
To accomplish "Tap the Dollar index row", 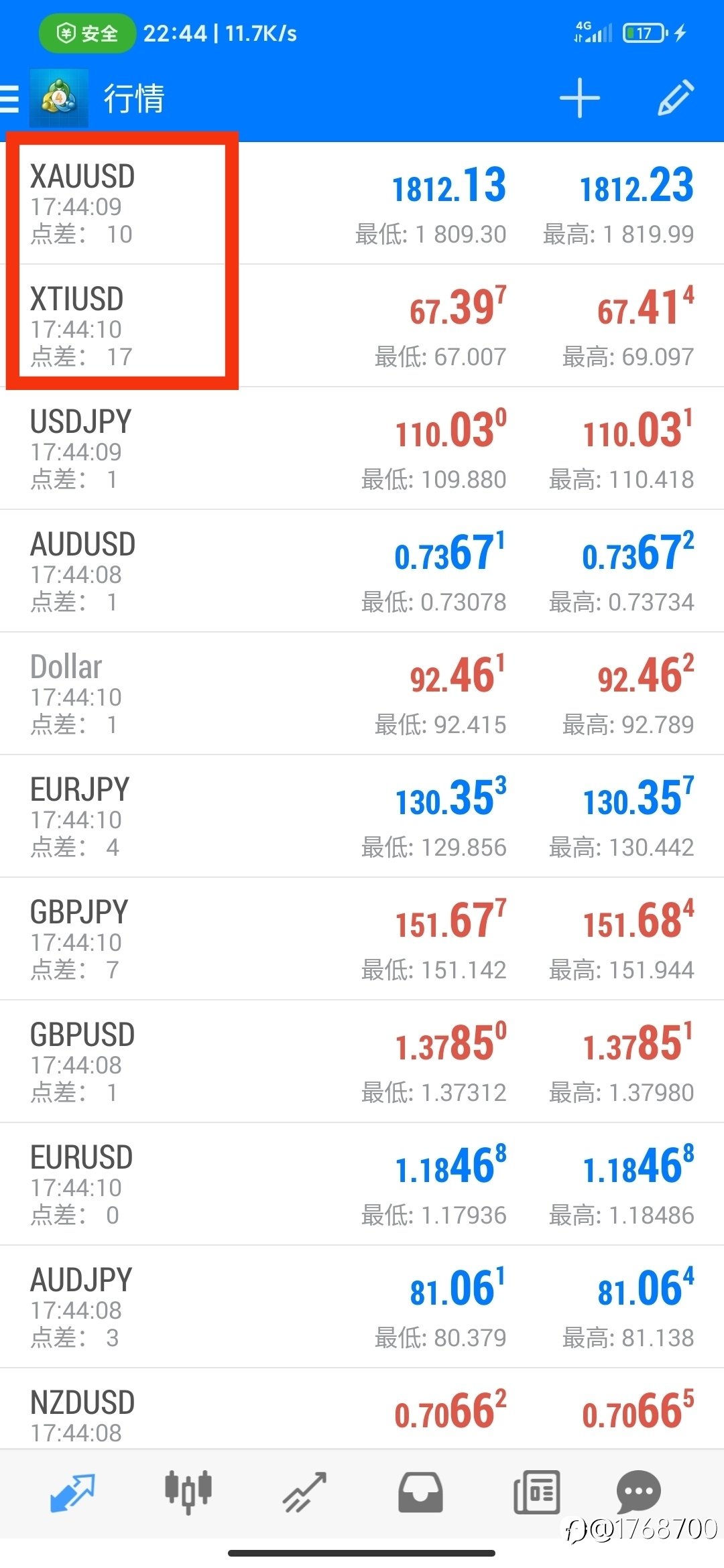I will 362,694.
